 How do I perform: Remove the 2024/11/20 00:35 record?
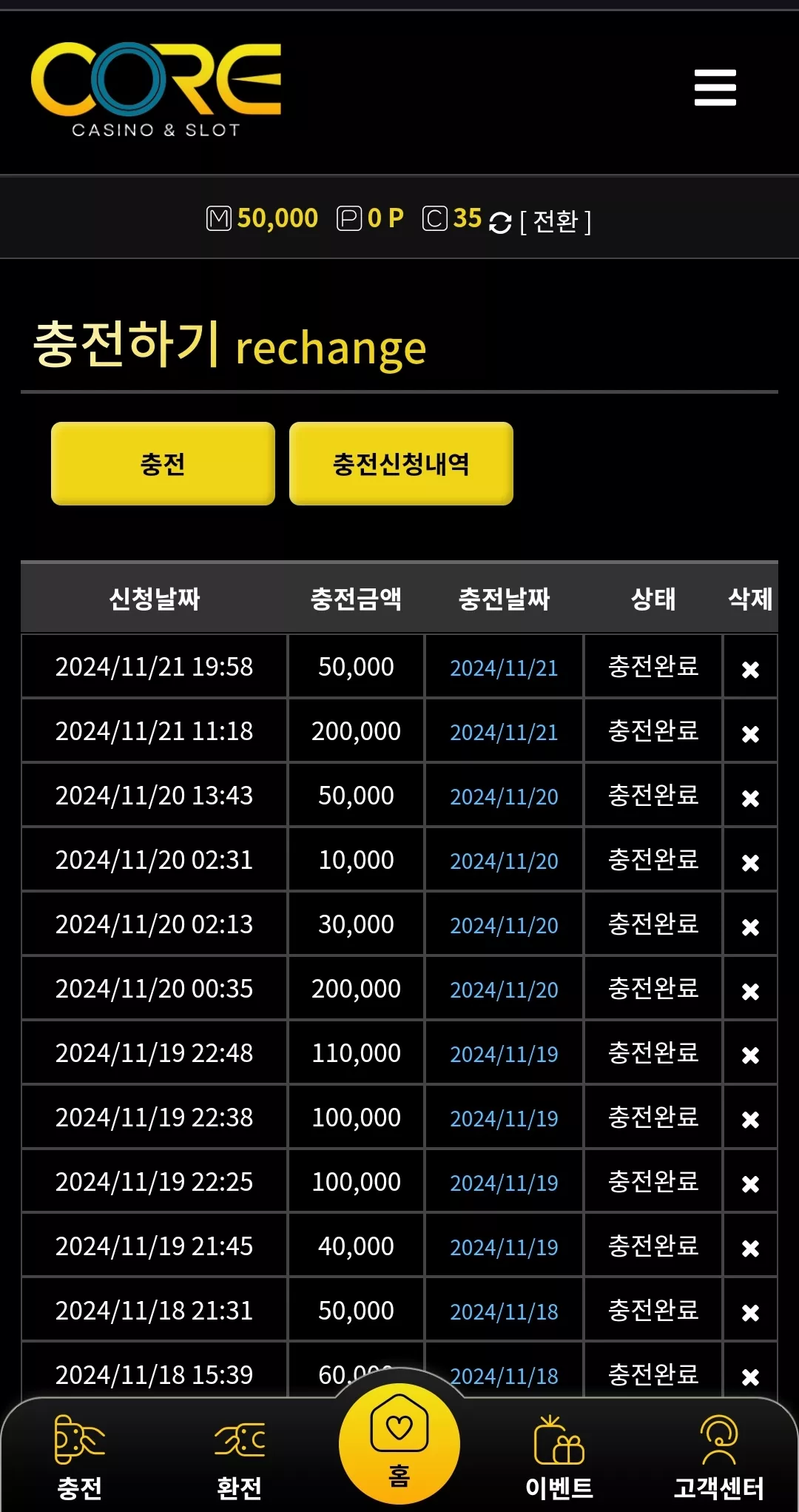pos(750,991)
